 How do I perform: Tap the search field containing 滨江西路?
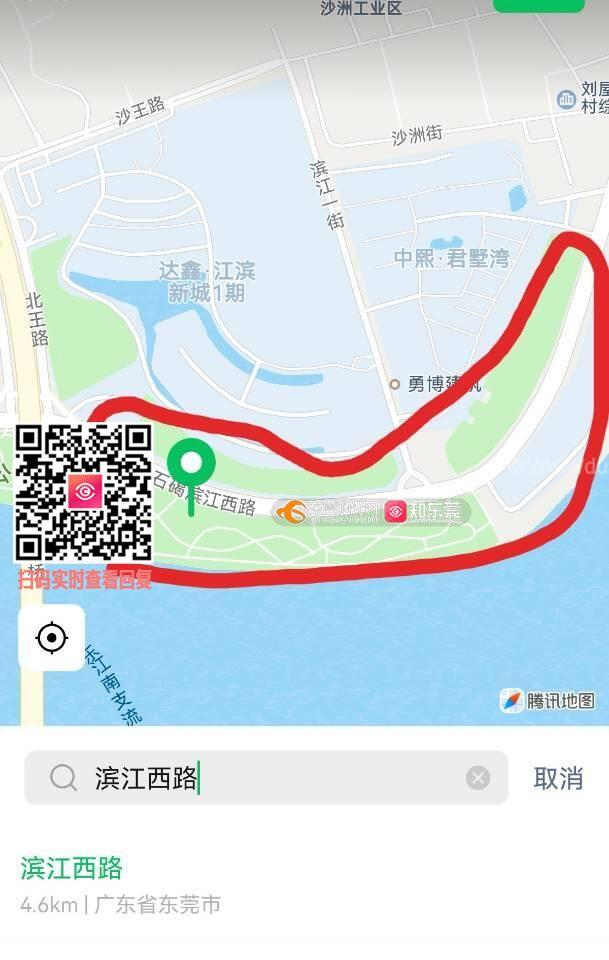[x=270, y=778]
